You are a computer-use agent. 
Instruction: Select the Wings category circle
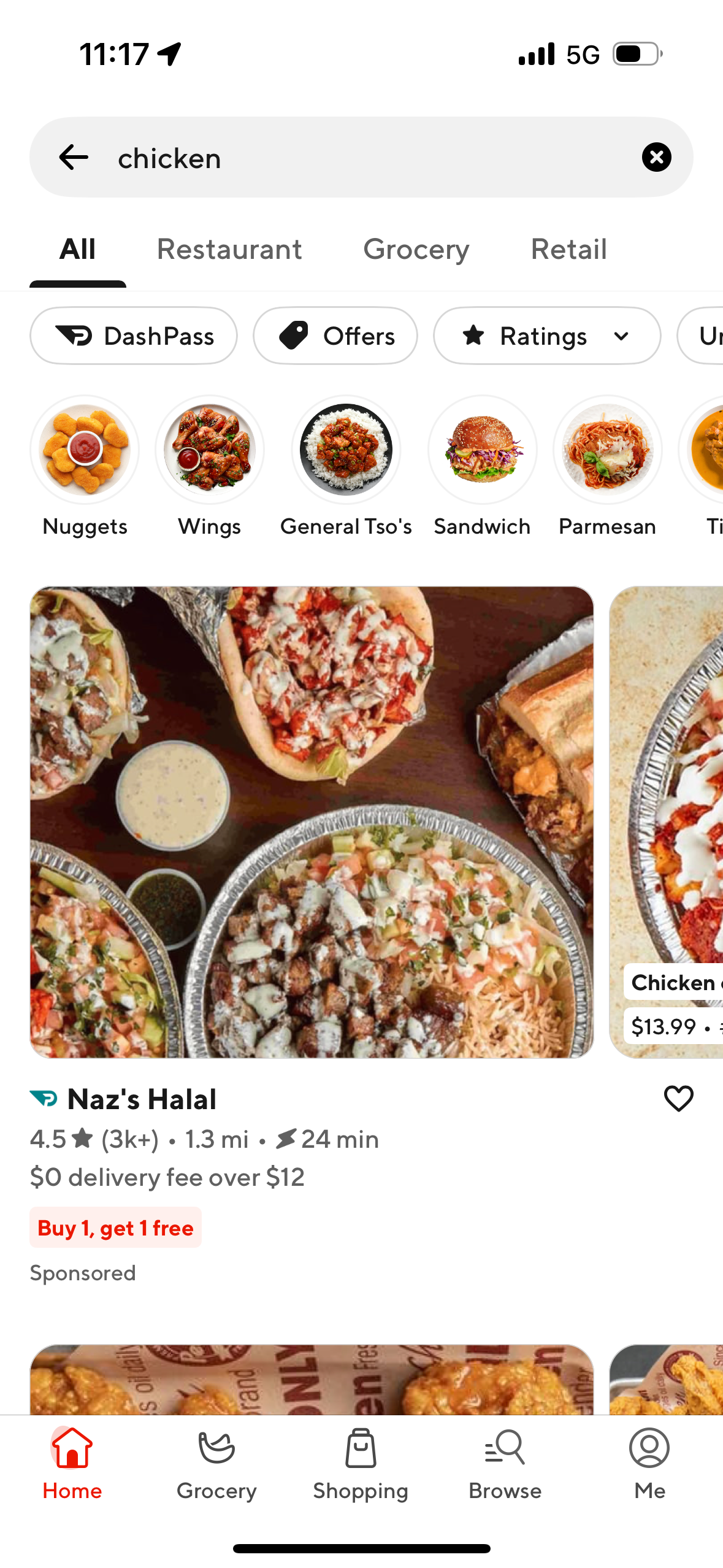209,450
